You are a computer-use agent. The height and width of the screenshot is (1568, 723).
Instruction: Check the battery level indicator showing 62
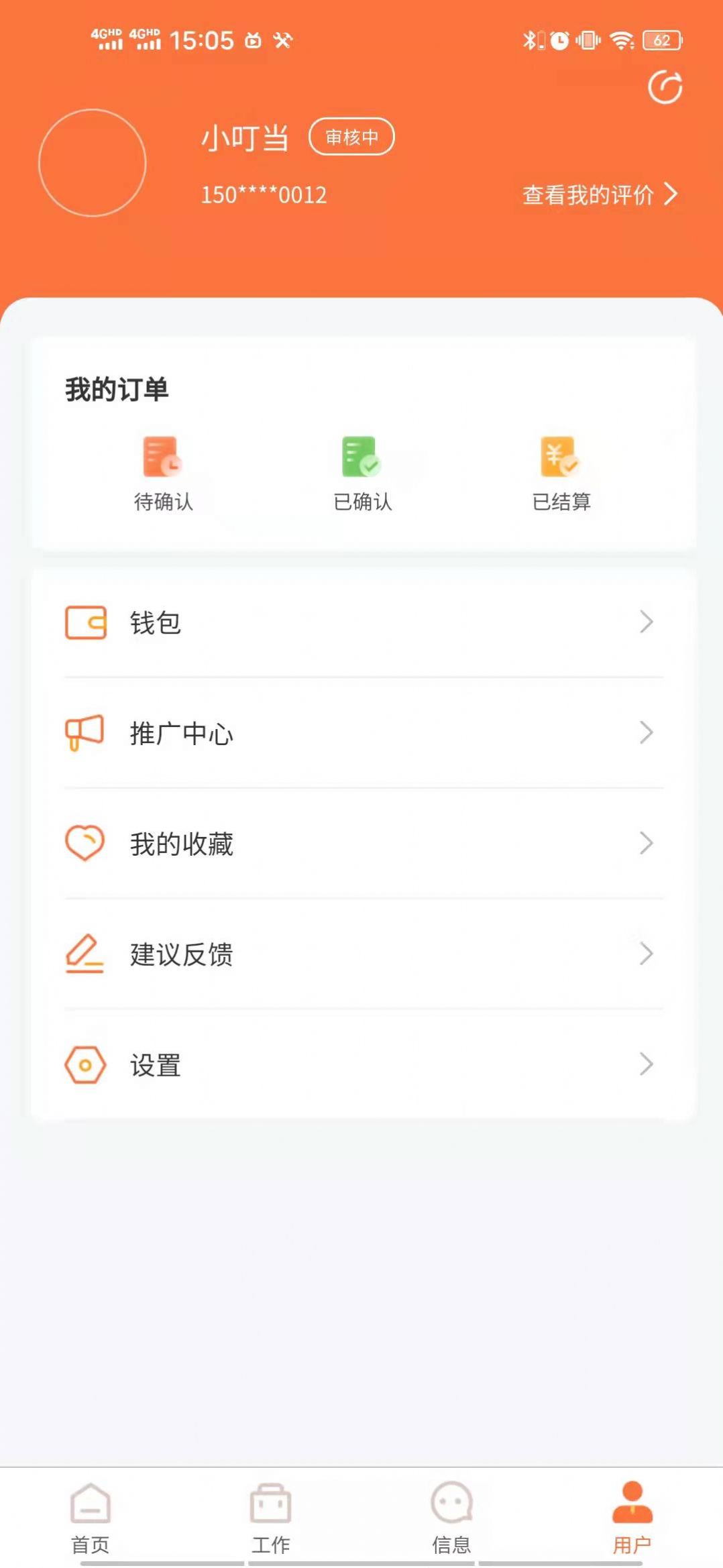[661, 40]
